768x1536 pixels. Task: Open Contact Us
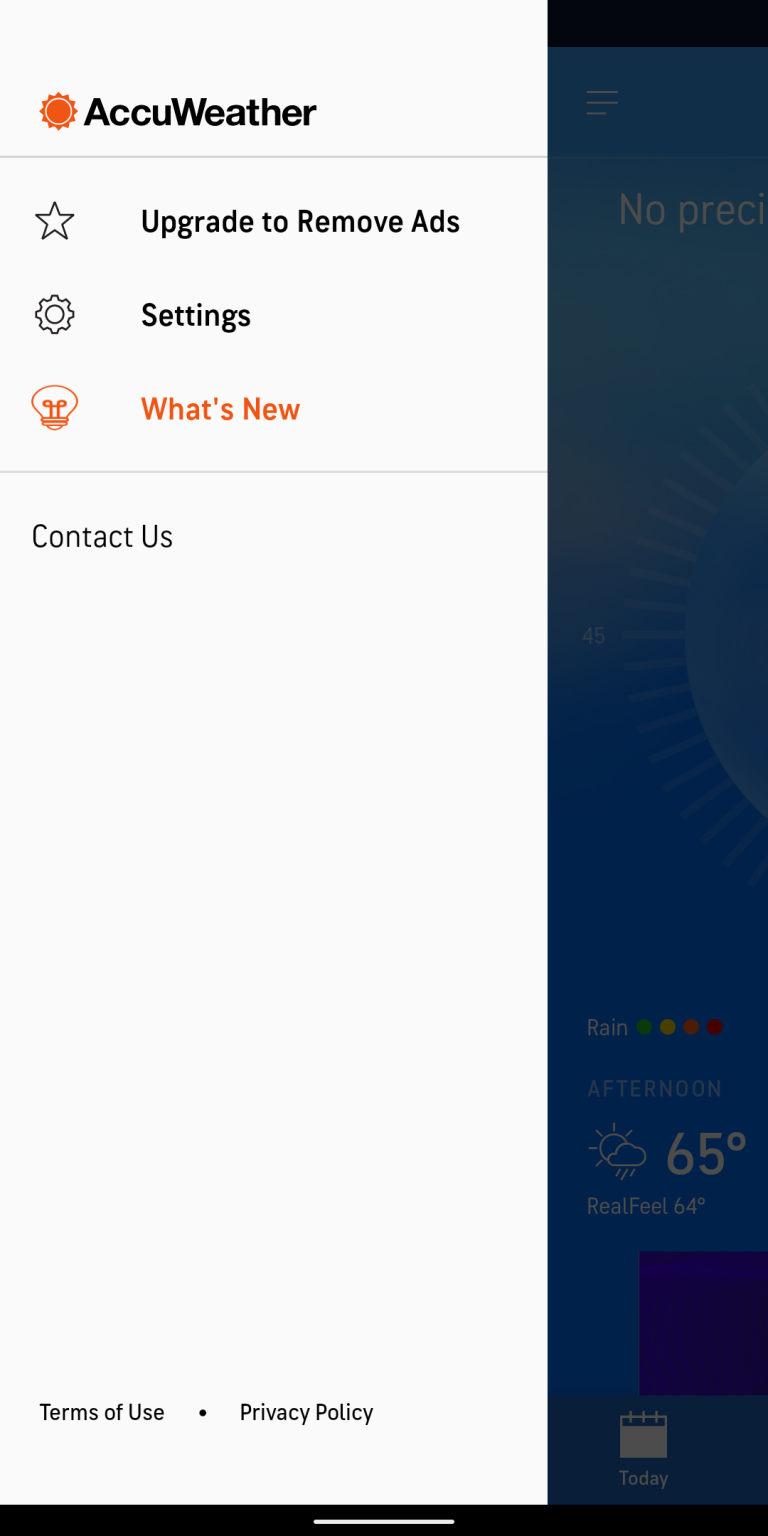(x=102, y=536)
